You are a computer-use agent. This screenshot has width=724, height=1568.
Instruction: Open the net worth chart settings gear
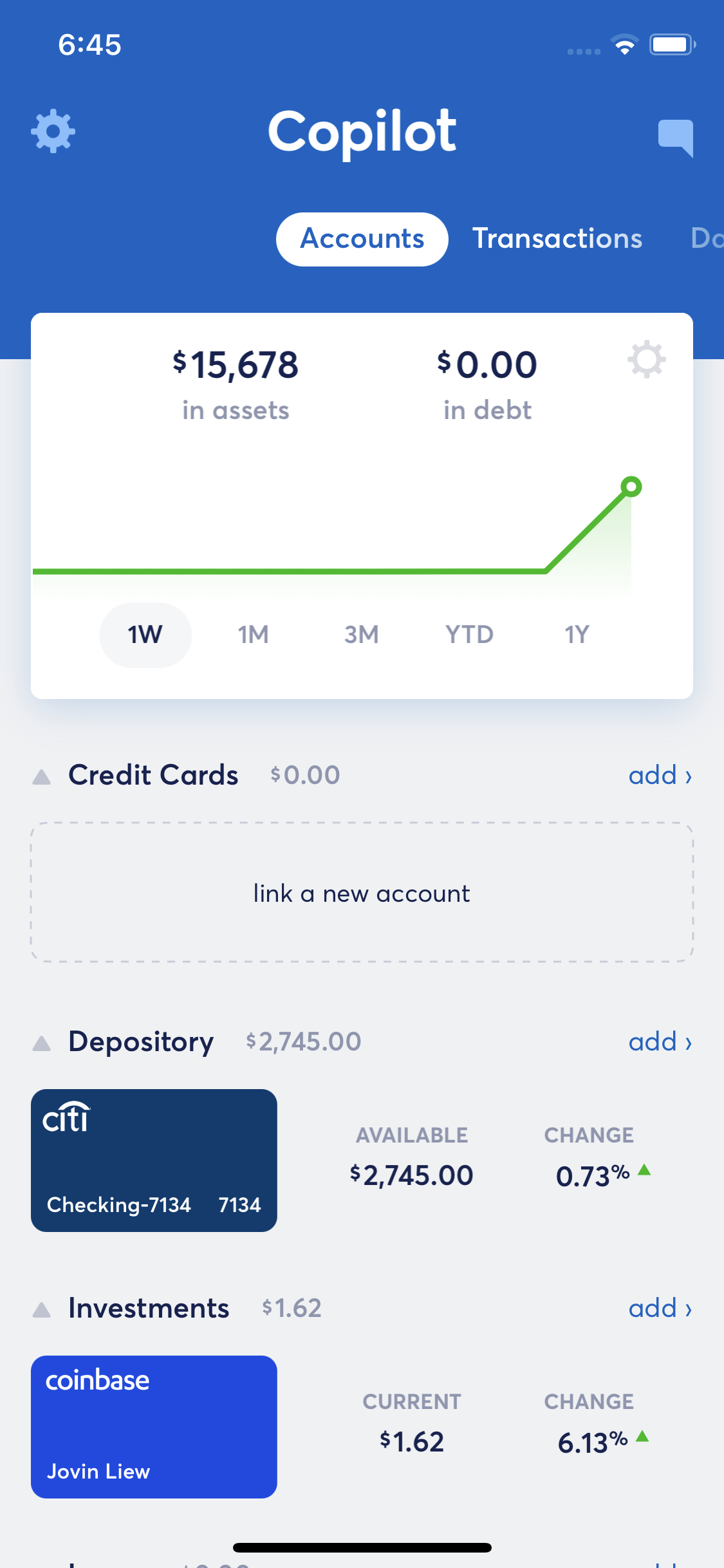click(x=647, y=359)
